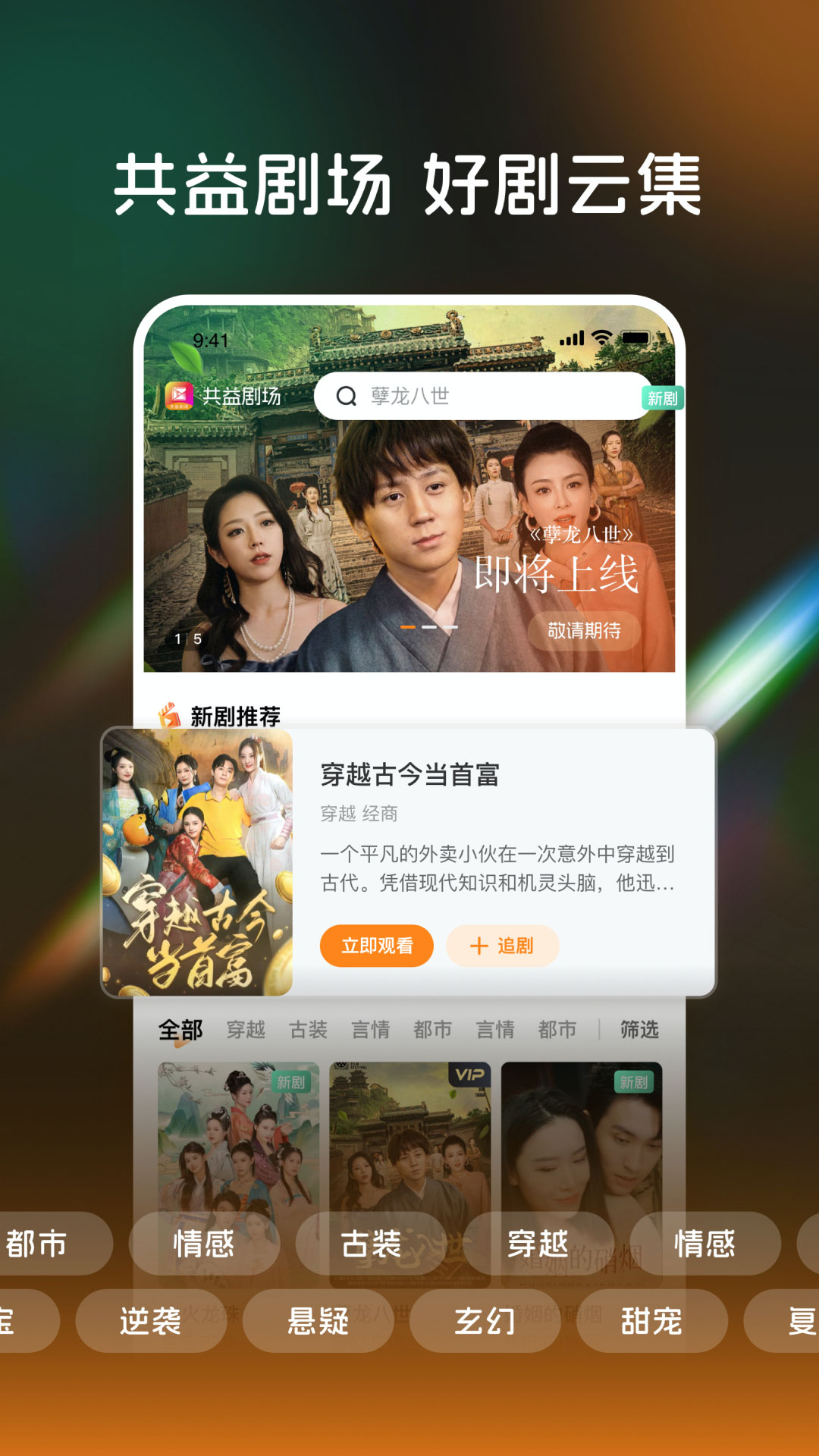Screen dimensions: 819x1456
Task: Toggle the 甜宠 genre tag
Action: (x=651, y=1320)
